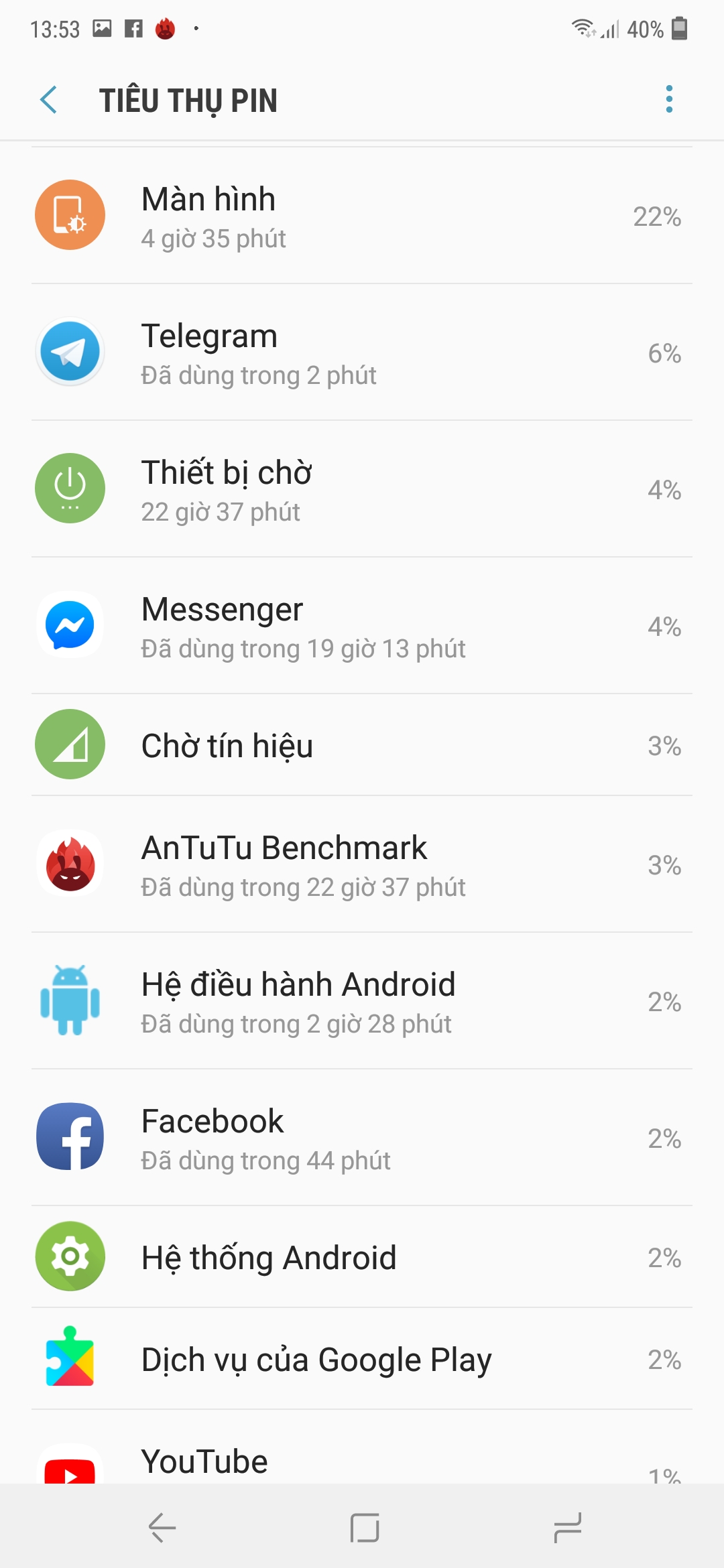The height and width of the screenshot is (1568, 724).
Task: Open Hệ điều hành Android details
Action: tap(362, 1001)
